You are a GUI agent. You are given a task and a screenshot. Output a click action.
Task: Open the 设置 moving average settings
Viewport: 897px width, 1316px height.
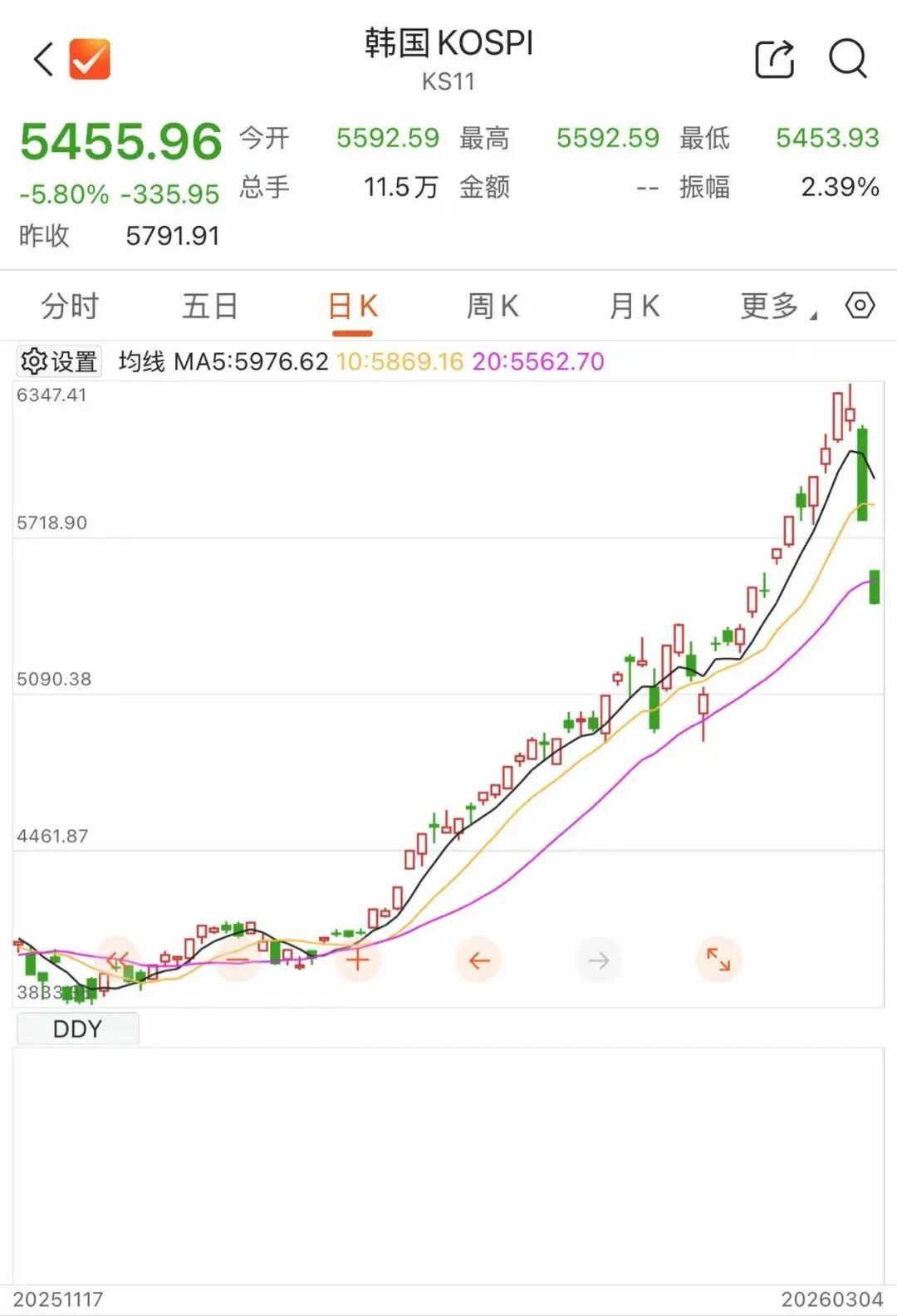tap(60, 361)
